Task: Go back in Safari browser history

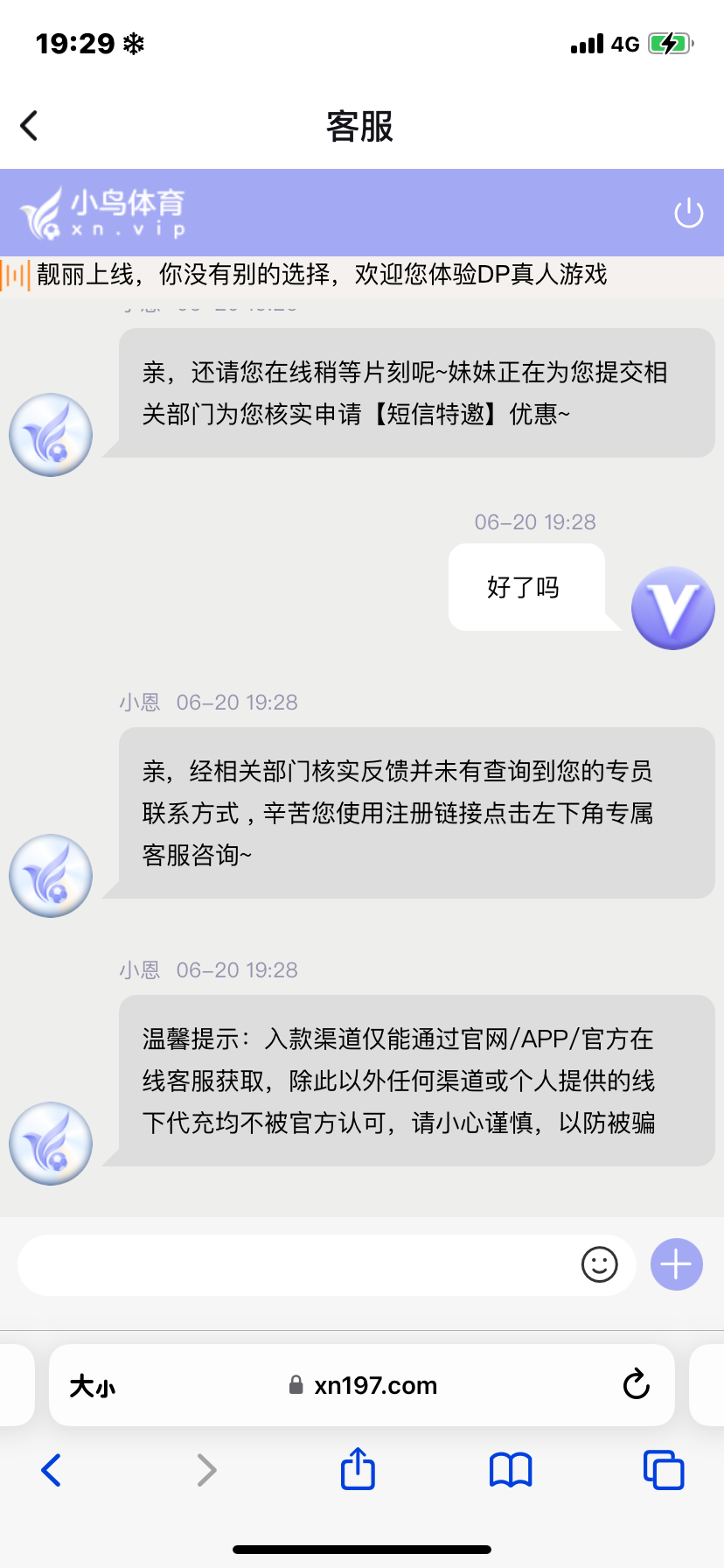Action: 52,1470
